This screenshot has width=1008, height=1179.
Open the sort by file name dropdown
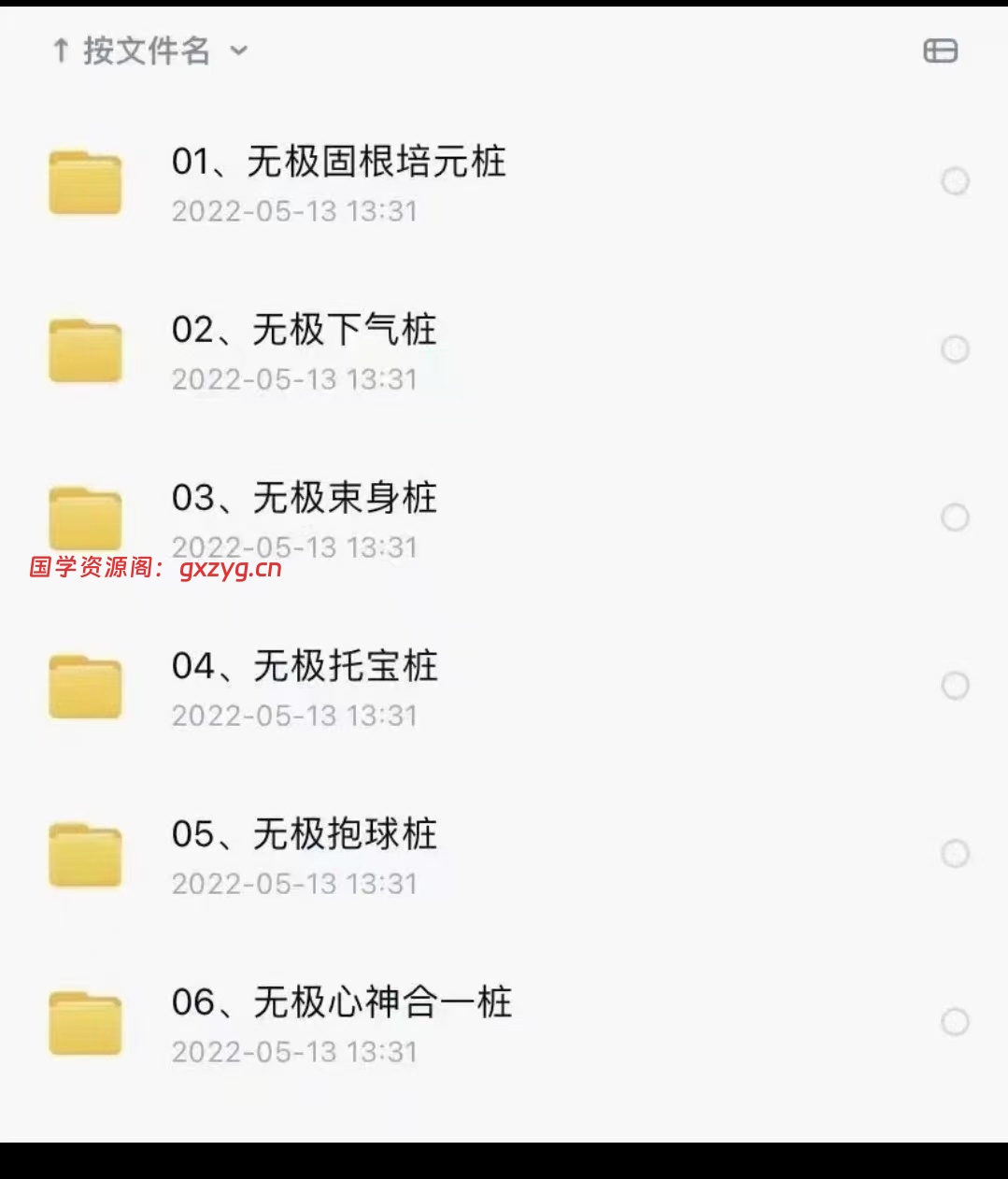149,51
